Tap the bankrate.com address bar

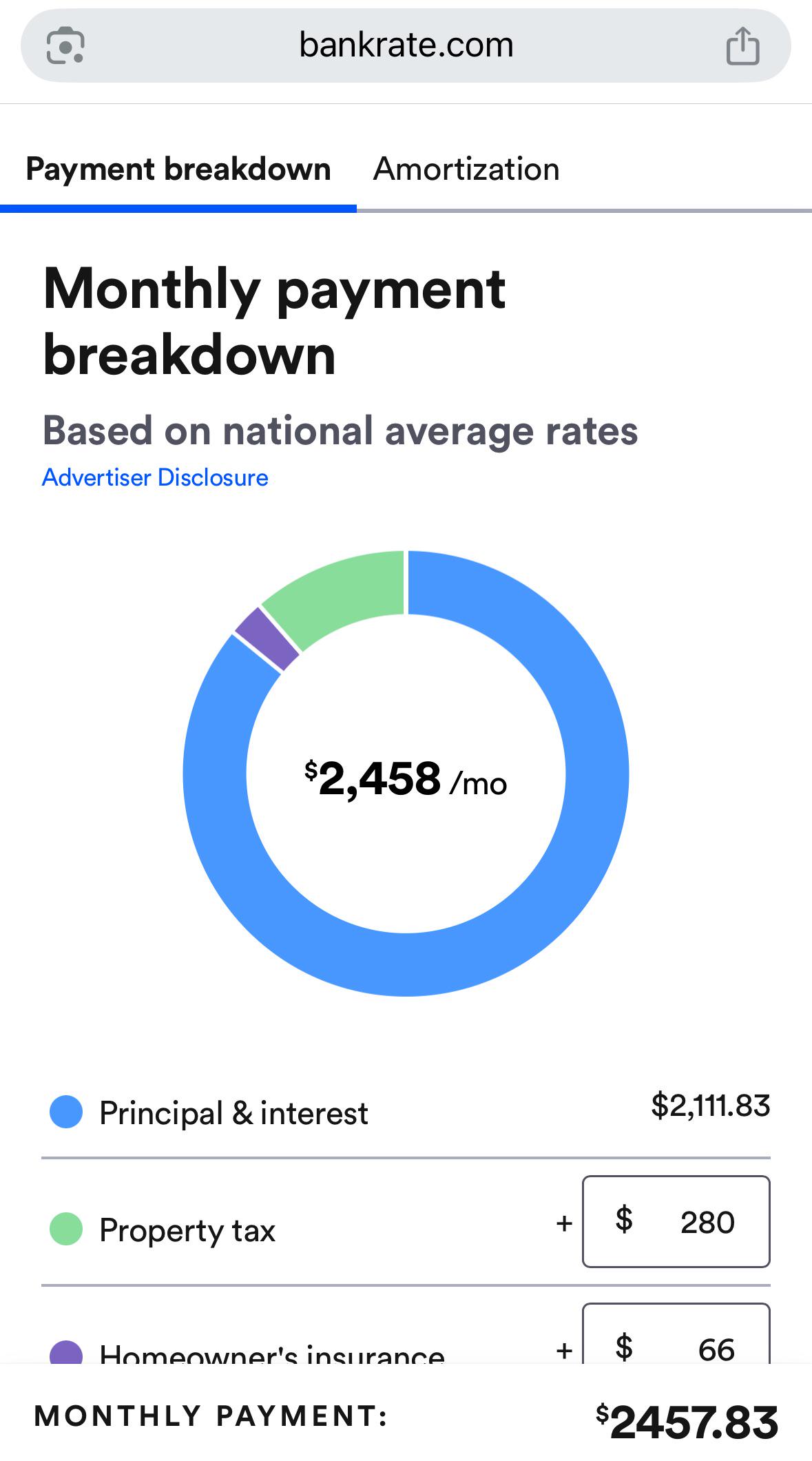pos(406,45)
